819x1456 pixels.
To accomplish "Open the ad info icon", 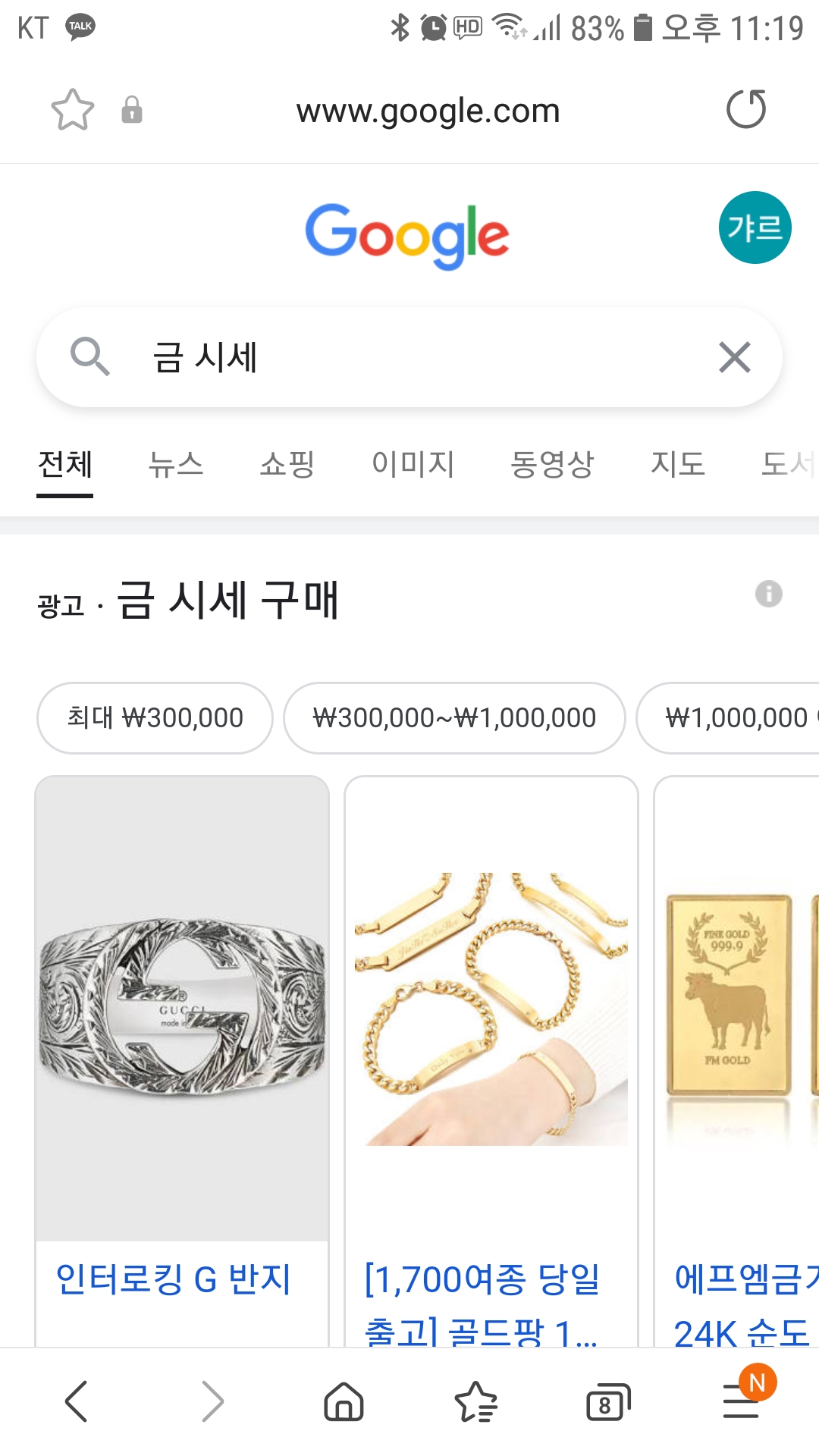I will click(x=768, y=594).
